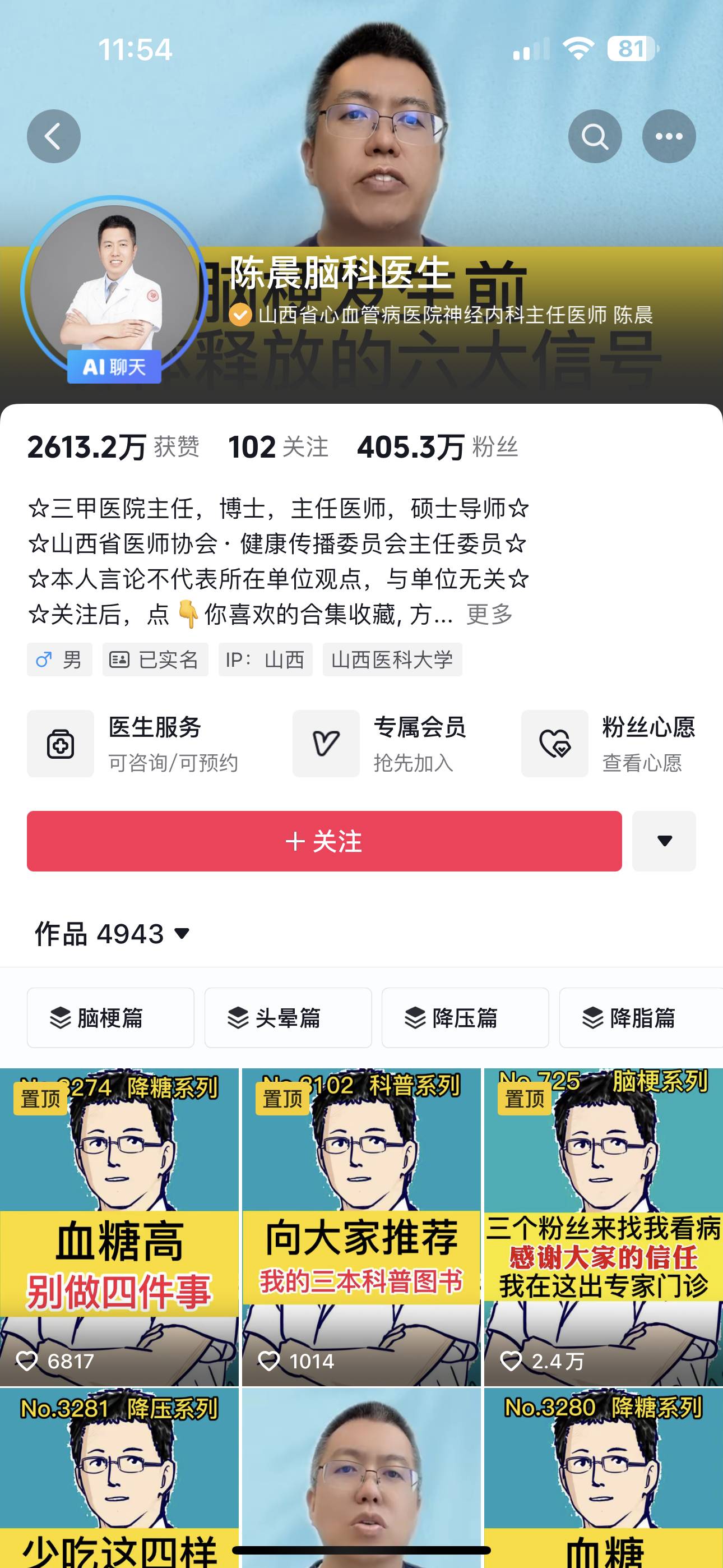The height and width of the screenshot is (1568, 723).
Task: Open the AI 聊天 avatar chat
Action: pos(114,367)
